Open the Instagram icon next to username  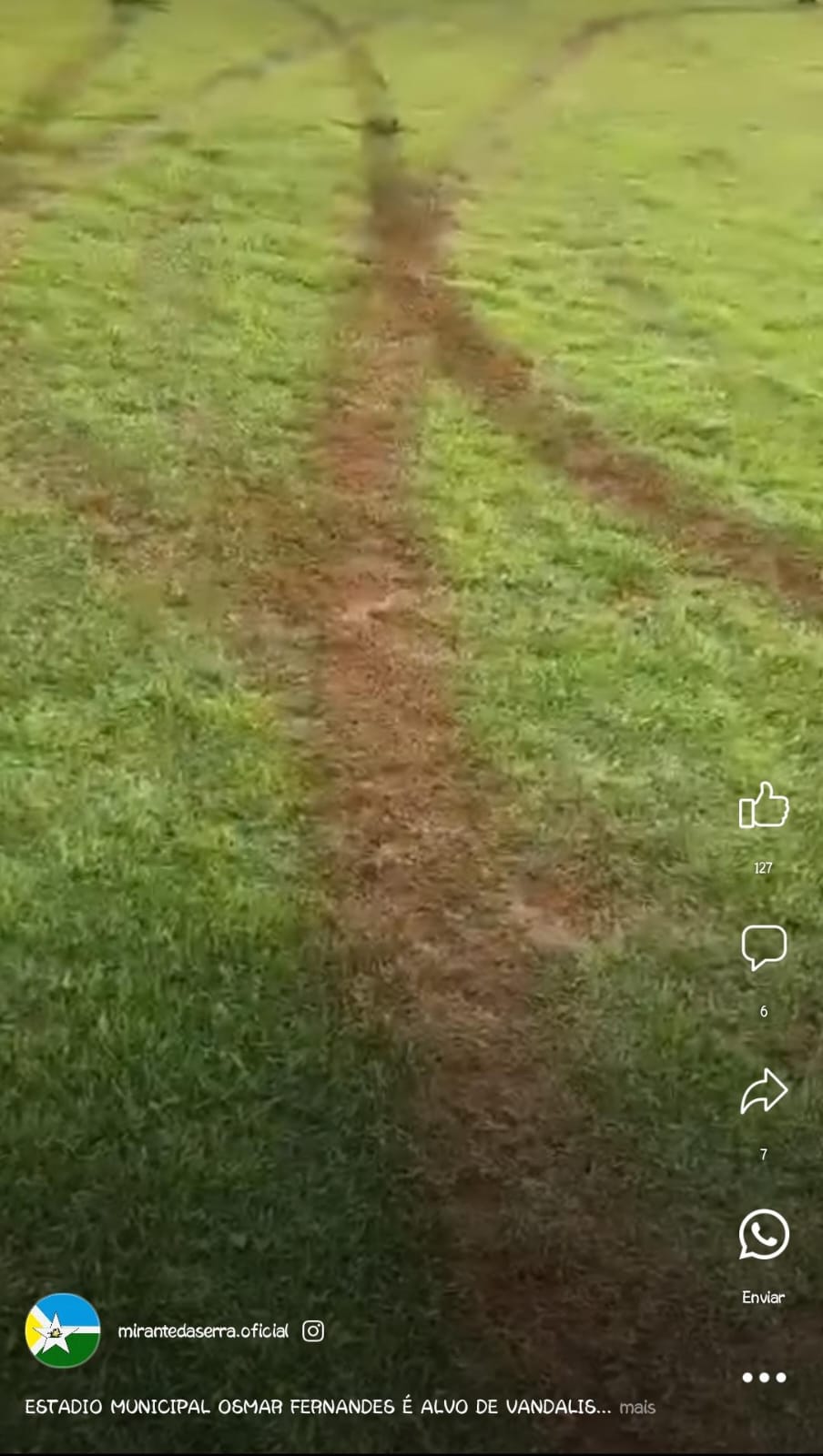click(313, 1330)
